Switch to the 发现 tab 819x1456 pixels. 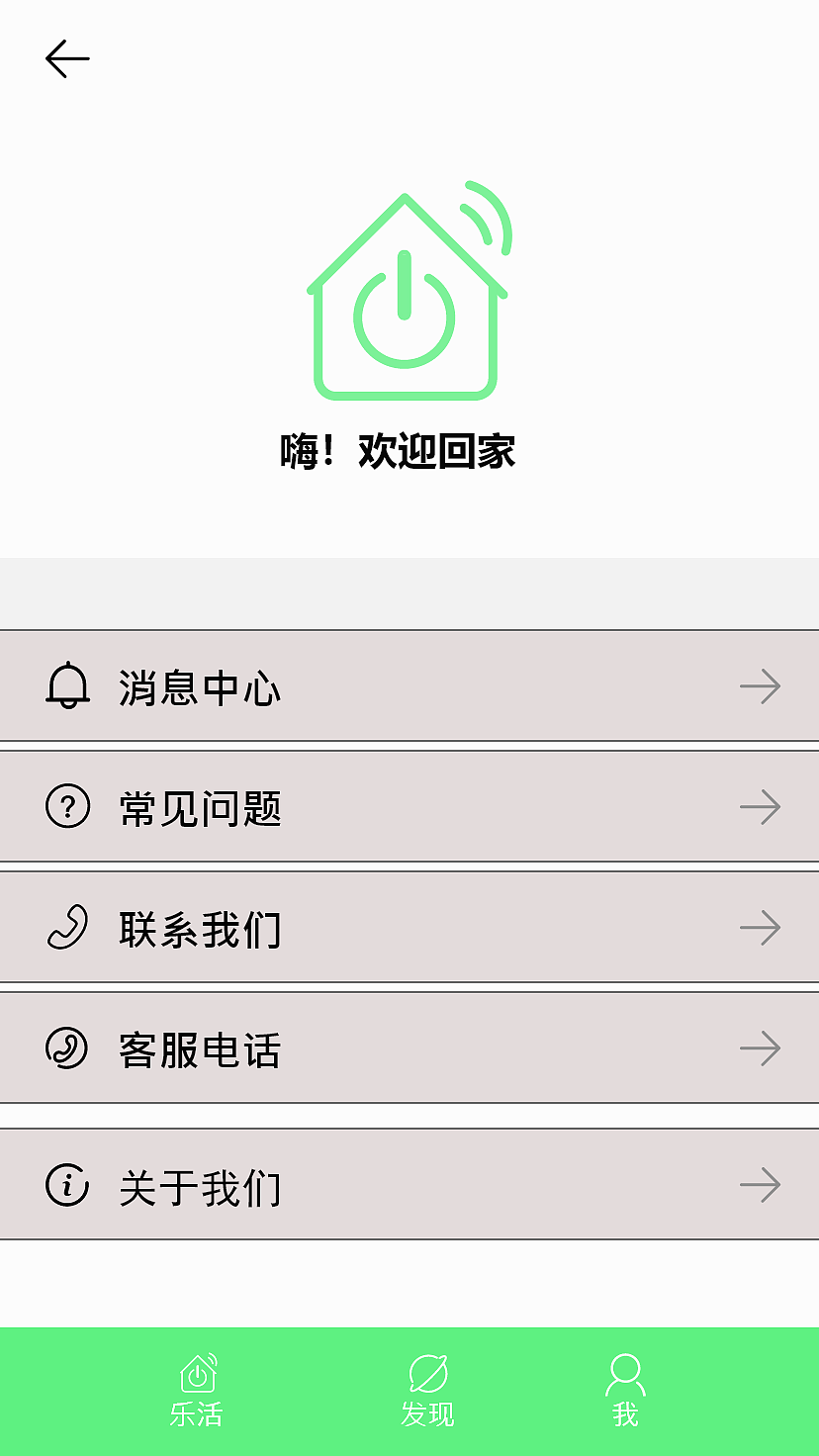pos(425,1390)
